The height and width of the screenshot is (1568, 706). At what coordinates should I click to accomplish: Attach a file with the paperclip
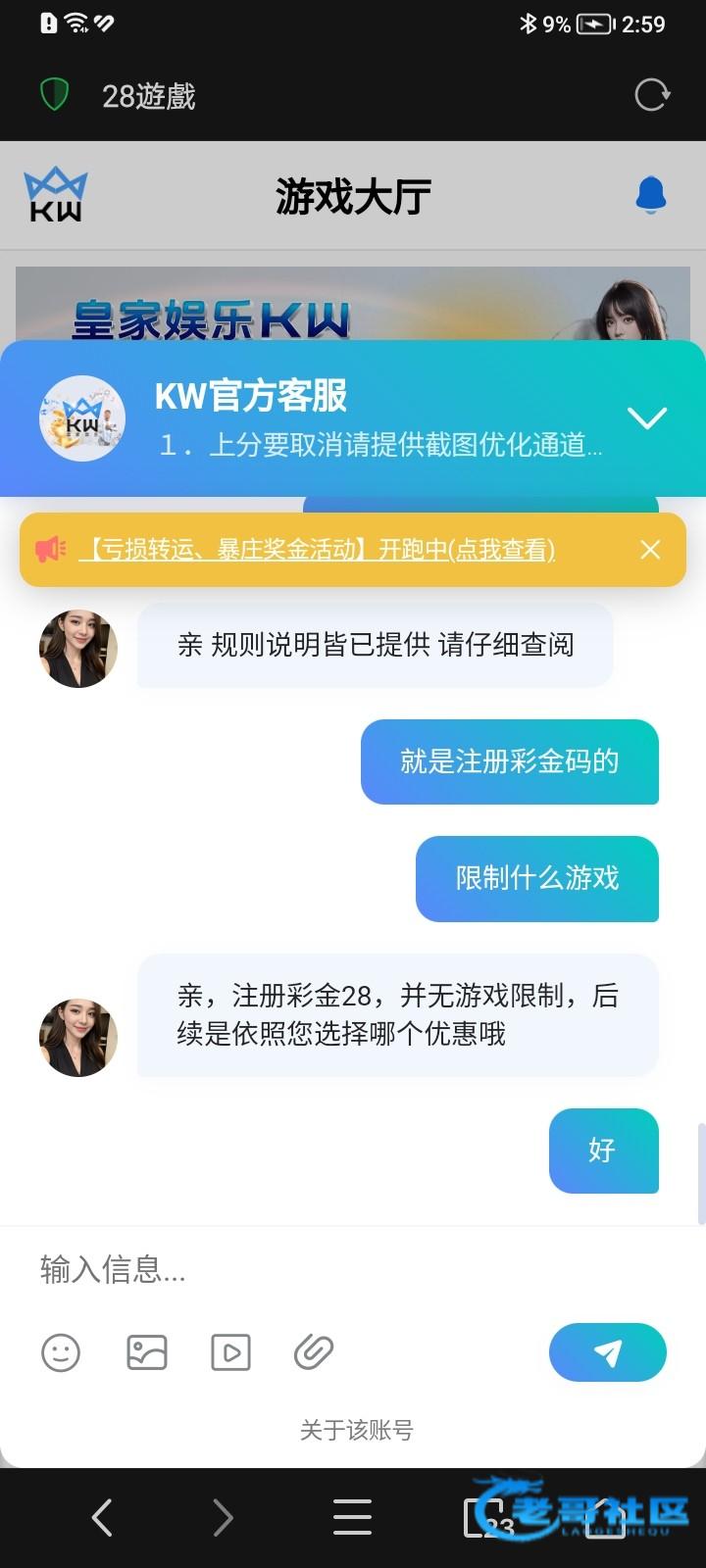[x=314, y=1352]
